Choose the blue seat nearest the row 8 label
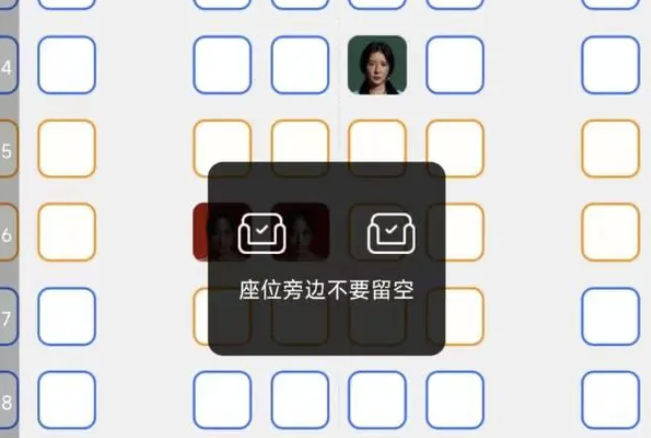The width and height of the screenshot is (651, 438). pos(67,400)
